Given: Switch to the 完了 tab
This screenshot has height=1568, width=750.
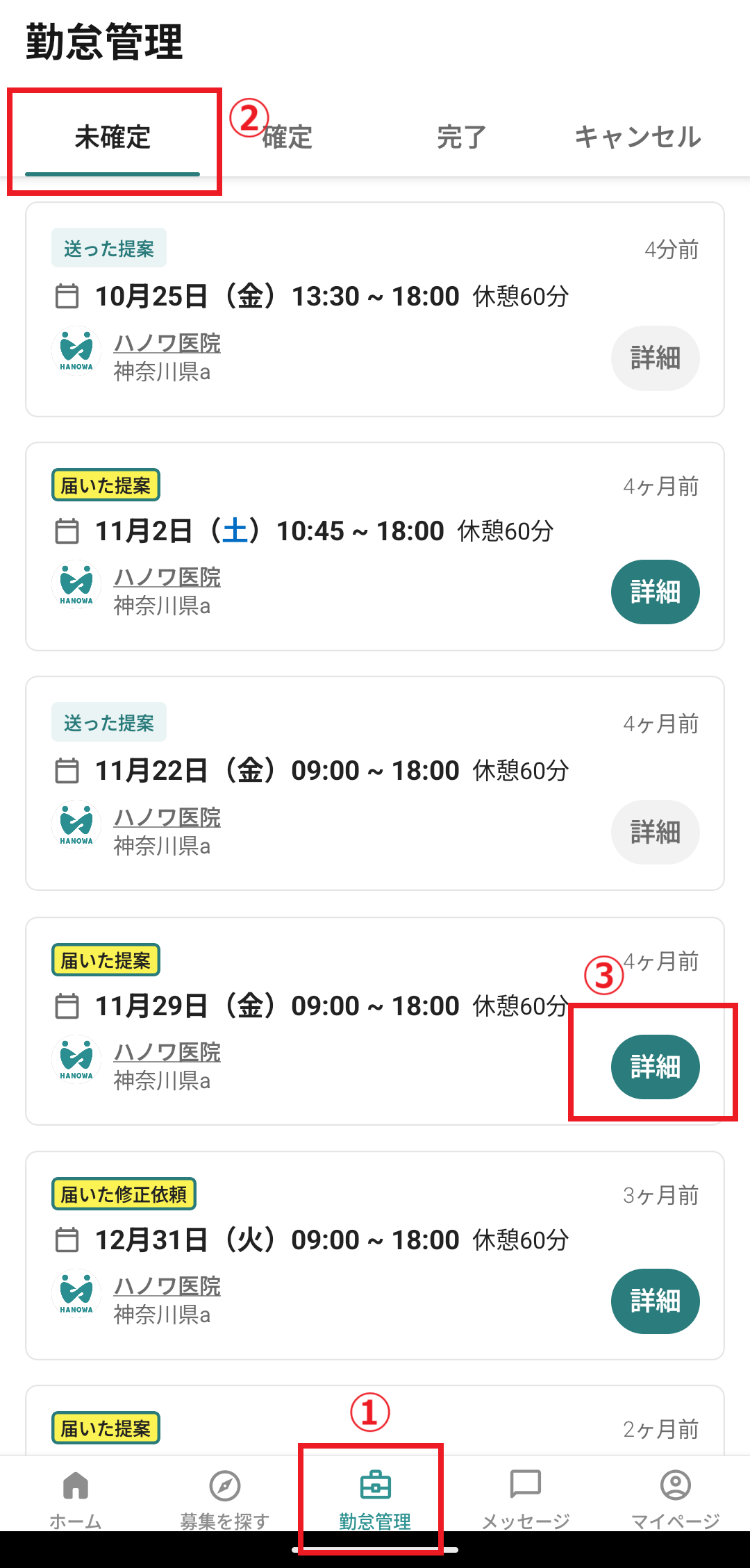Looking at the screenshot, I should [462, 137].
